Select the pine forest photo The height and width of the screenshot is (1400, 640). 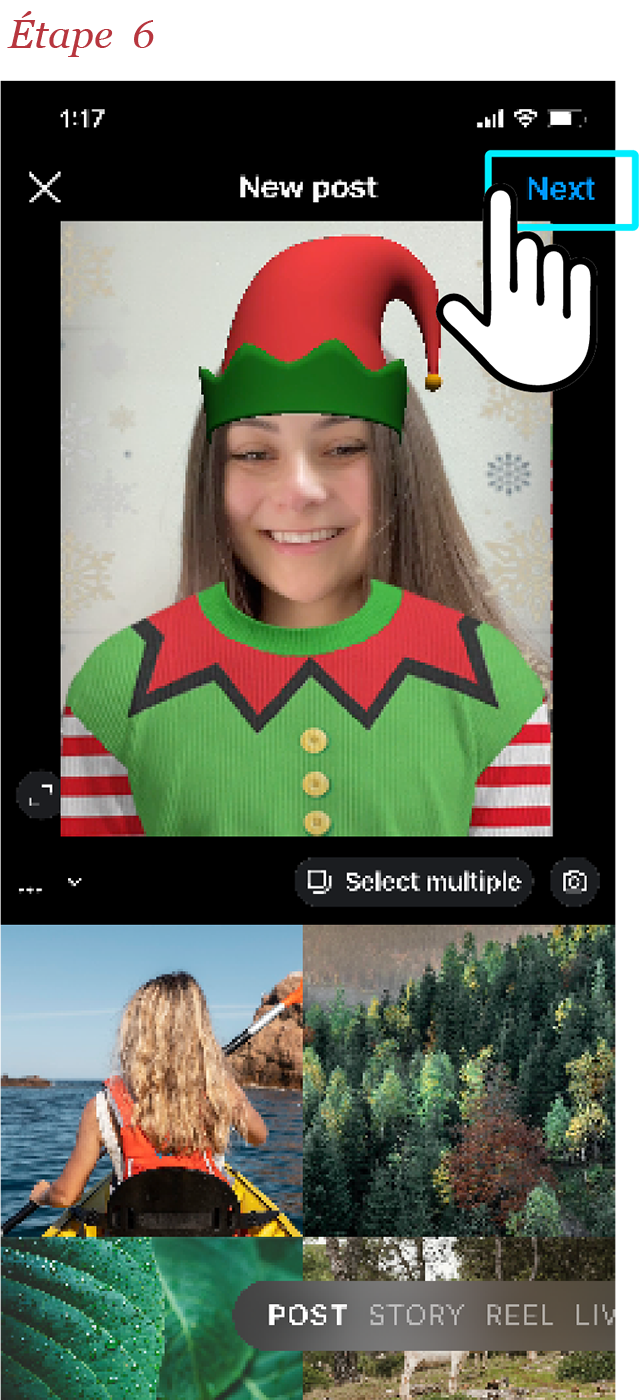coord(460,1080)
